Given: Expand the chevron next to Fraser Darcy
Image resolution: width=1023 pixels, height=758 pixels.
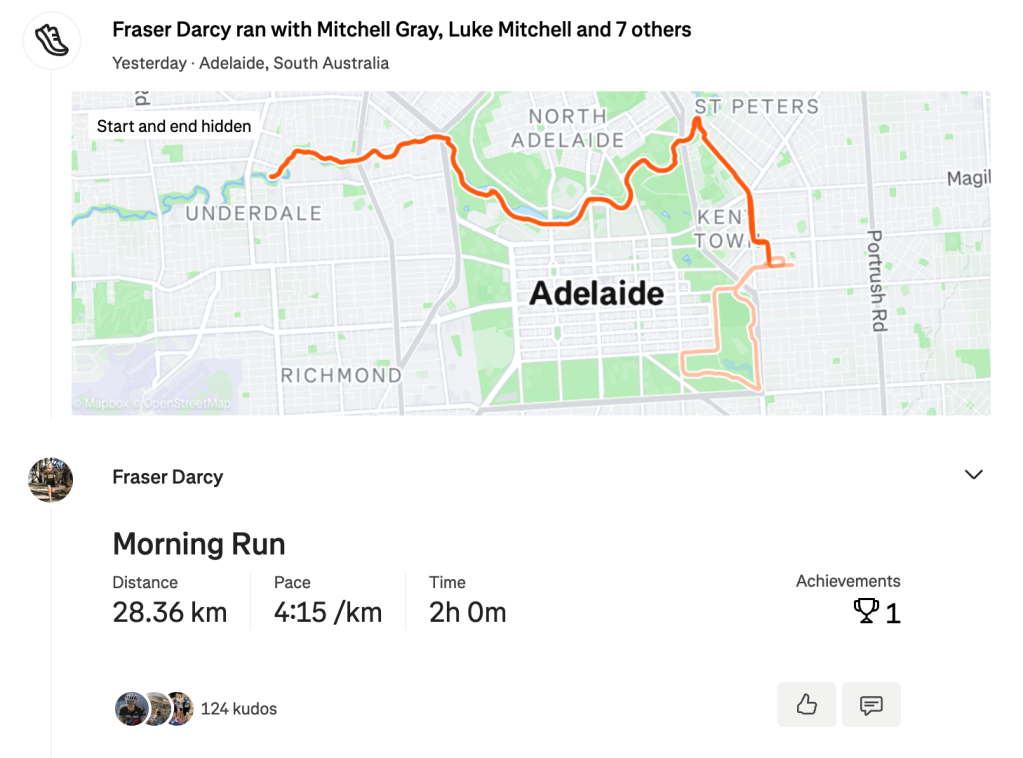Looking at the screenshot, I should pyautogui.click(x=973, y=475).
